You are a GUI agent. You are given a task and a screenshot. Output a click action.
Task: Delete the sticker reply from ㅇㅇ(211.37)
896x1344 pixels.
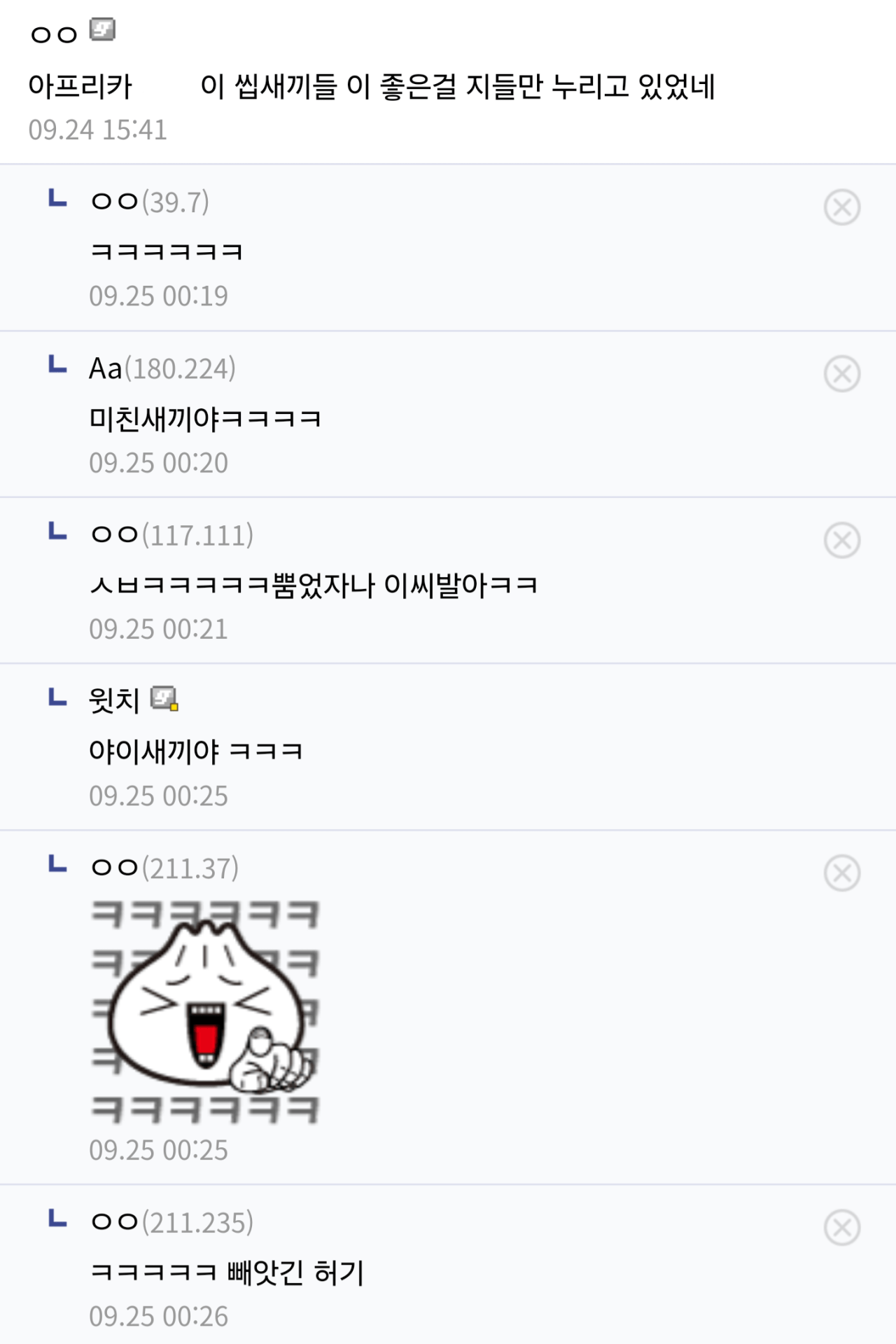[841, 873]
